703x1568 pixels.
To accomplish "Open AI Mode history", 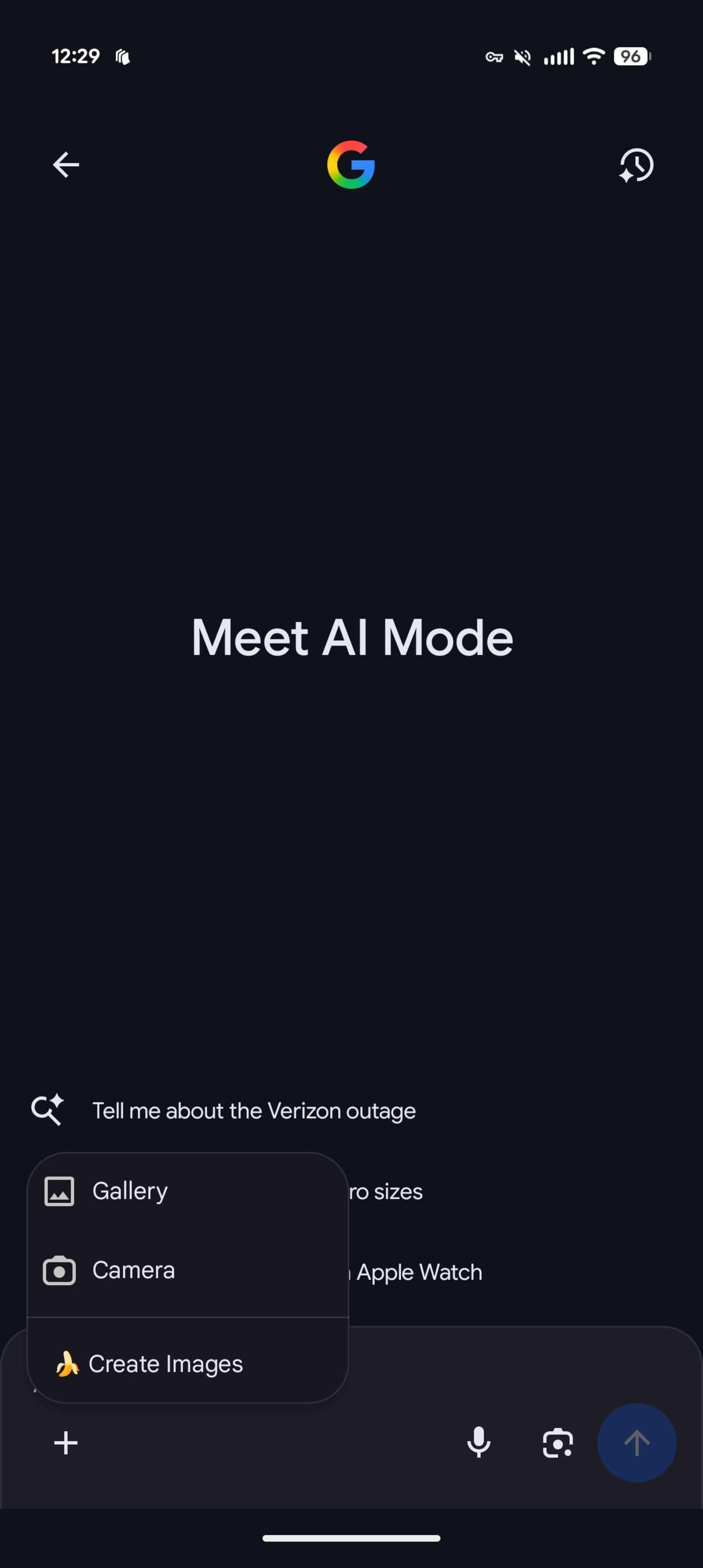I will click(x=636, y=165).
